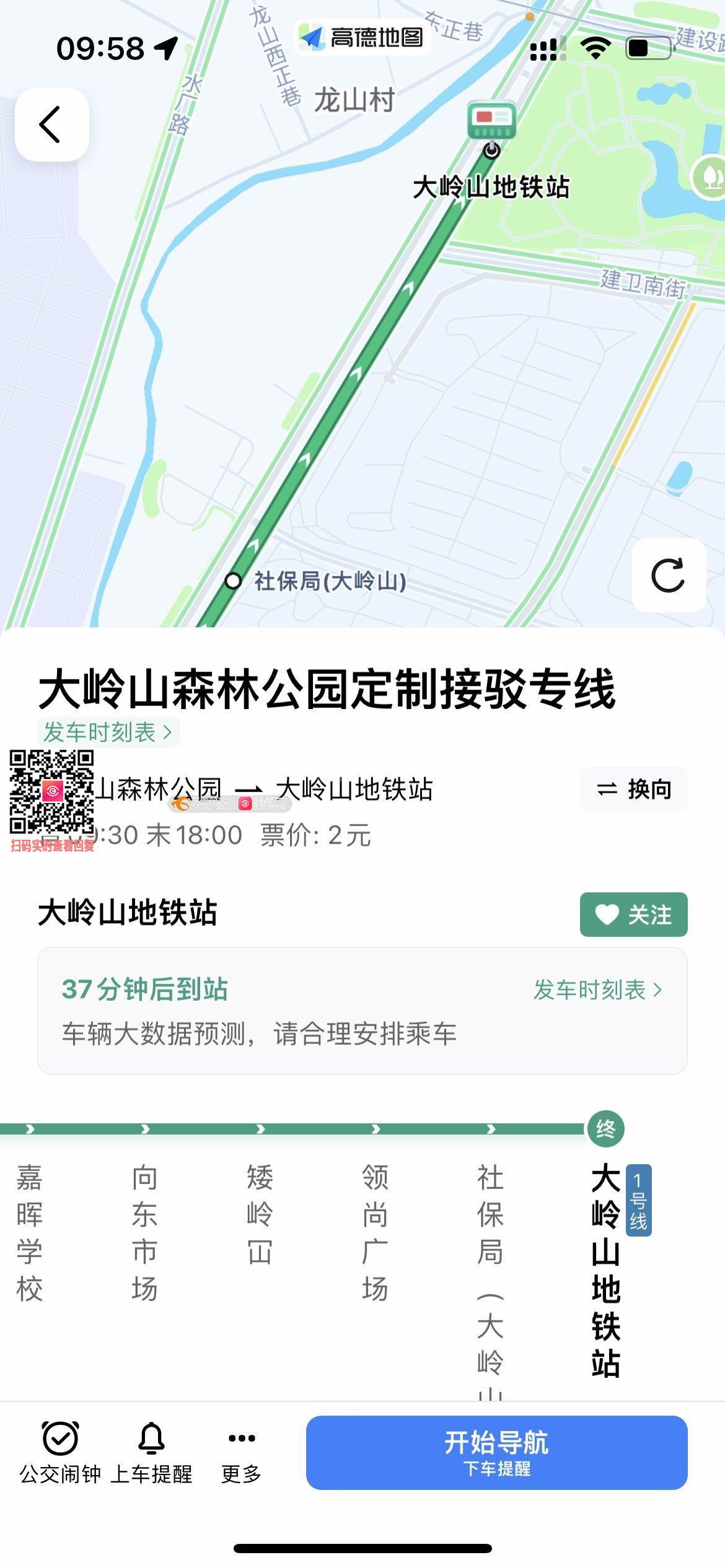Viewport: 725px width, 1568px height.
Task: Go back using the arrow button
Action: (x=51, y=124)
